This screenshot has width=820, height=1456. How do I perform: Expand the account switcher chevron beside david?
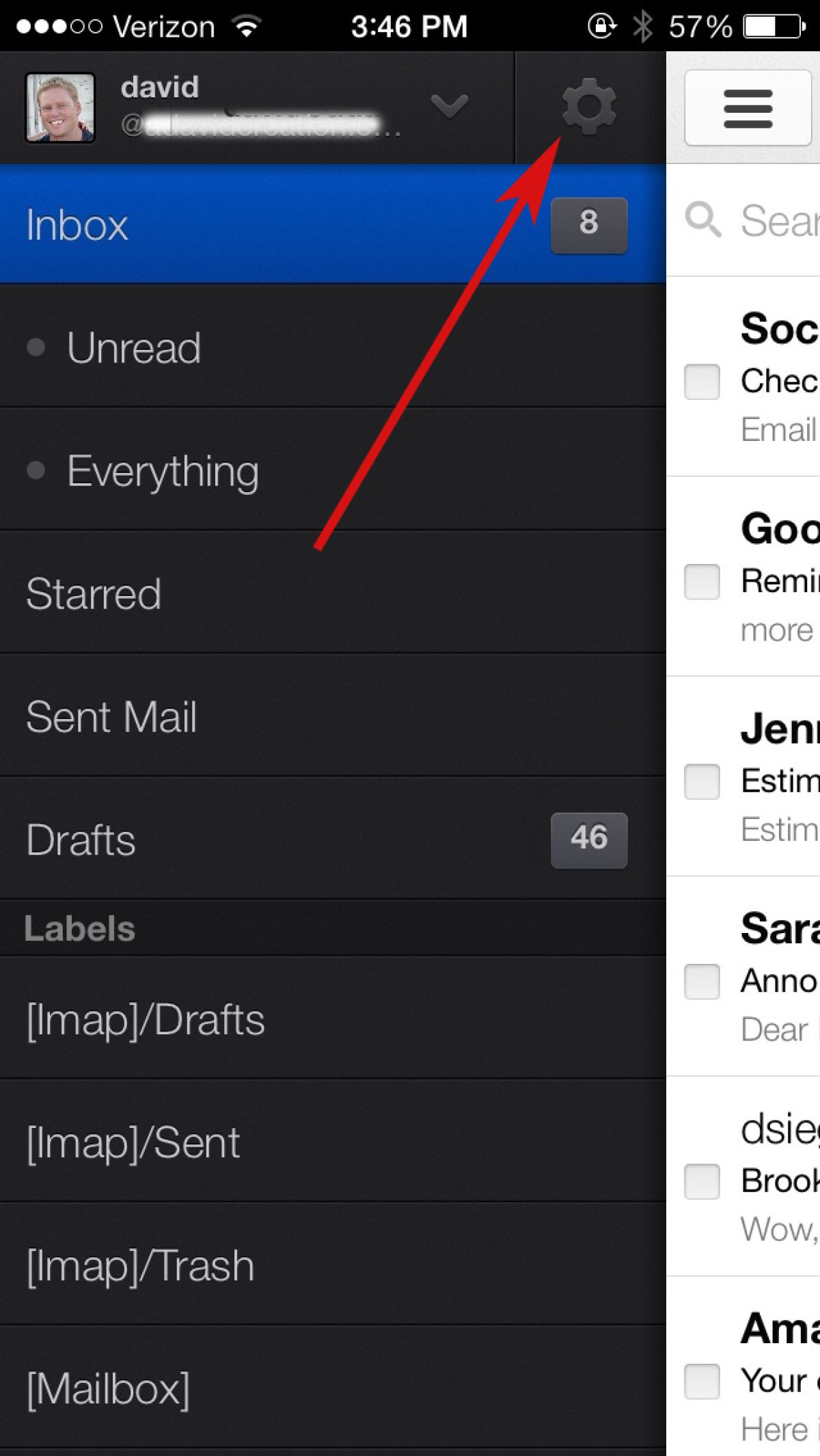coord(448,106)
